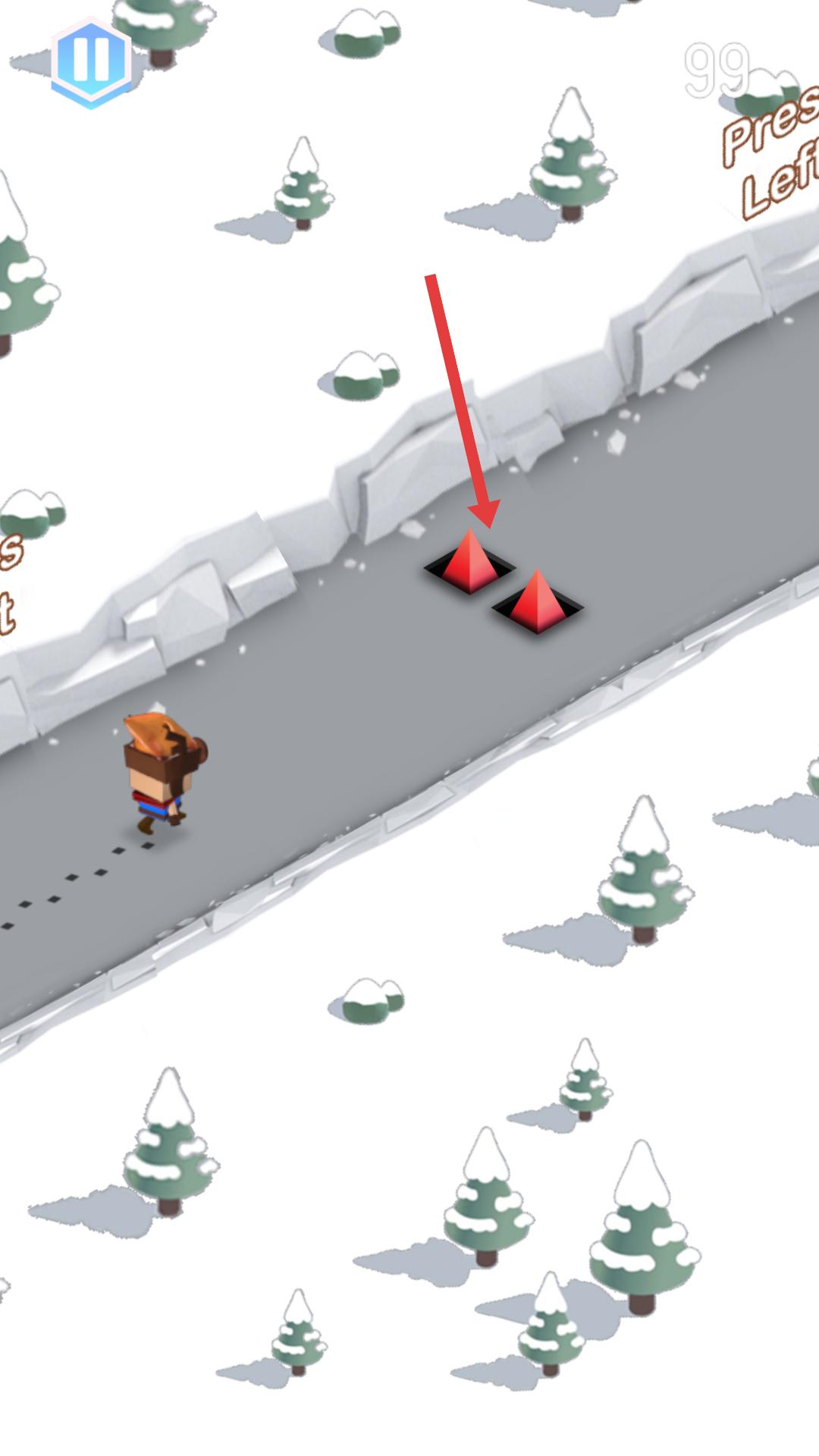
Task: Pause the game with the hexagon button
Action: (x=91, y=62)
